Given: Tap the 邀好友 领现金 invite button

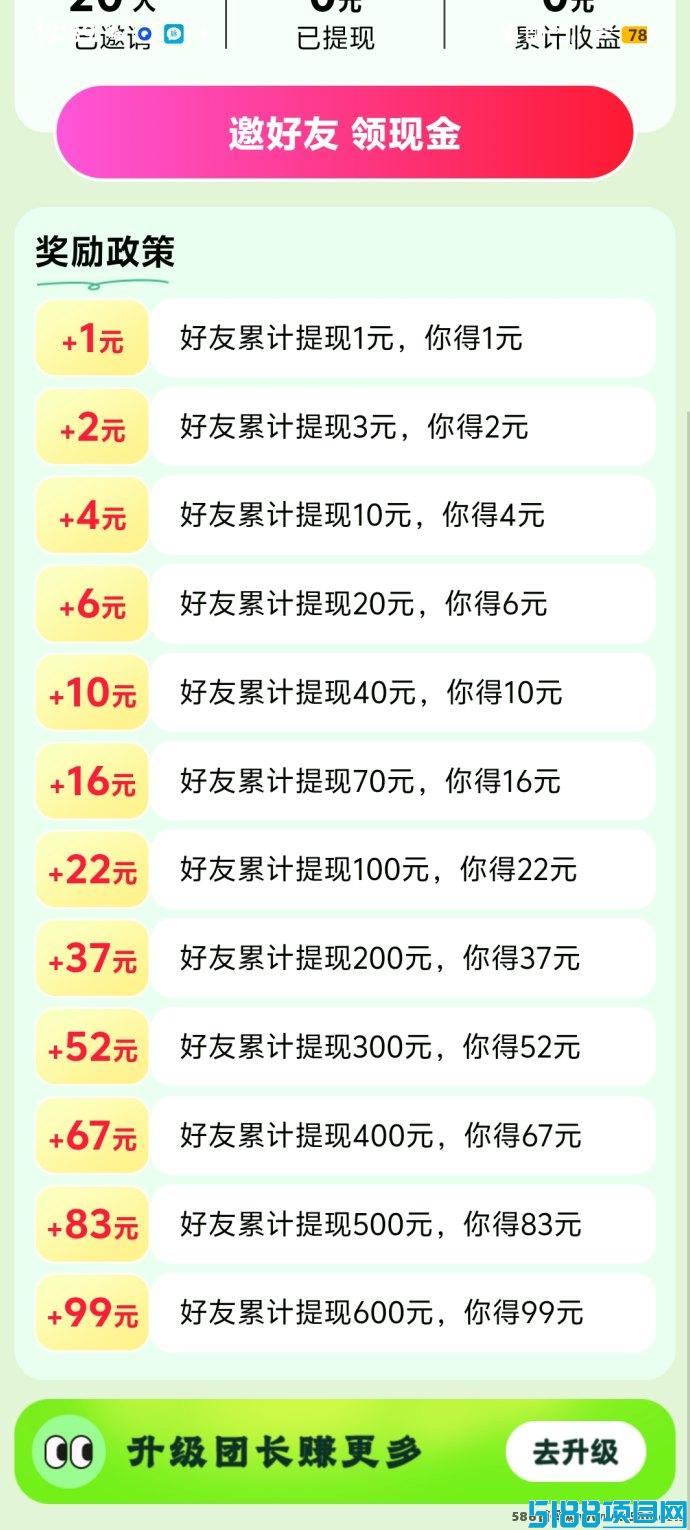Looking at the screenshot, I should point(345,133).
